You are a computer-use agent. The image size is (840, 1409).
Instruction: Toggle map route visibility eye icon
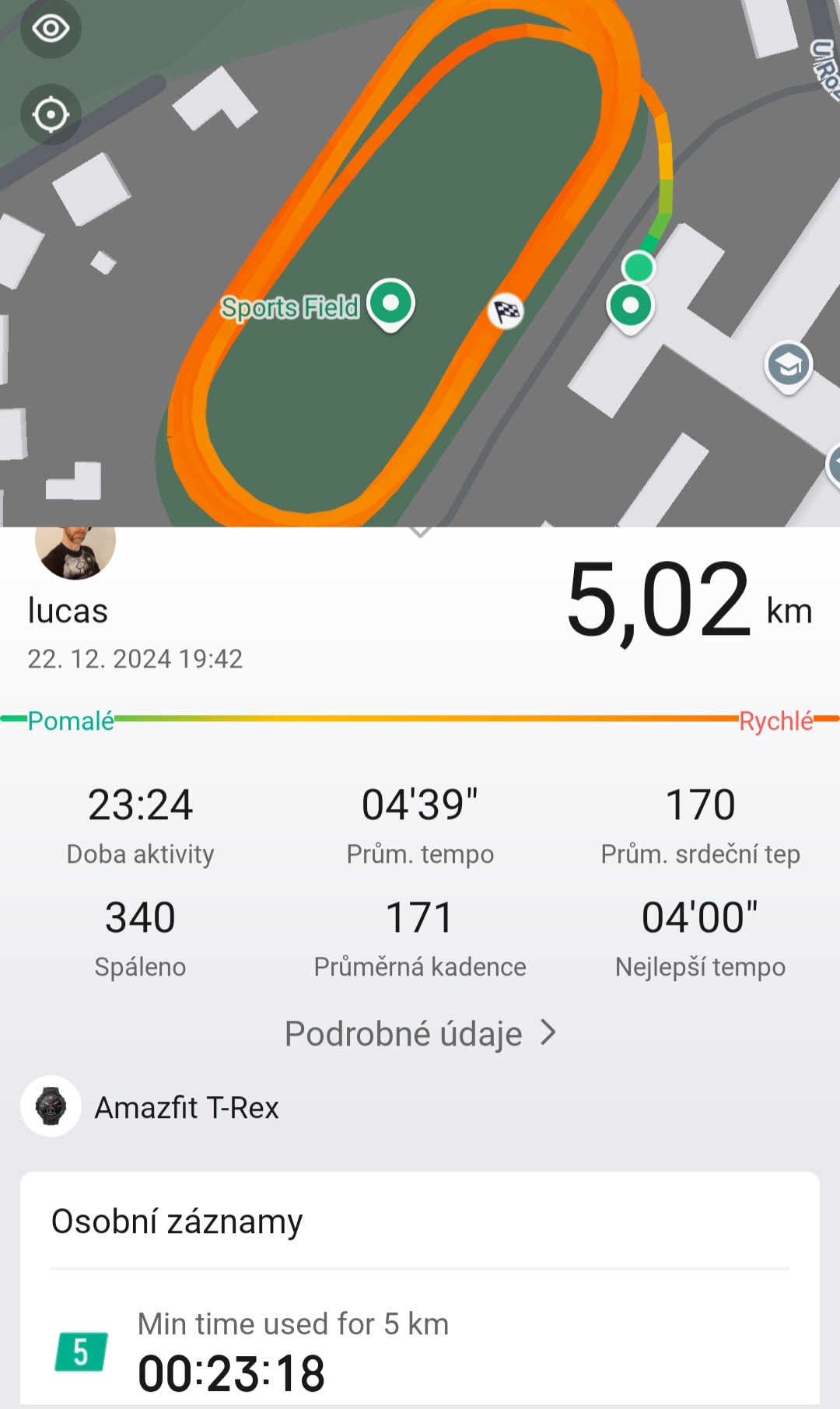coord(51,29)
